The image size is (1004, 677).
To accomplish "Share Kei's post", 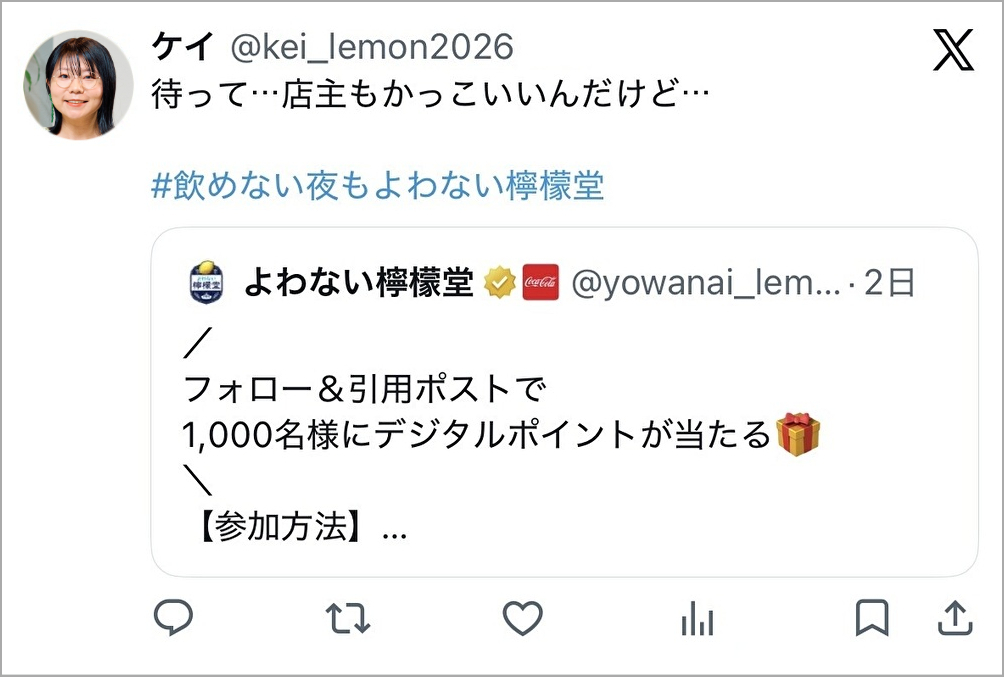I will [x=955, y=619].
